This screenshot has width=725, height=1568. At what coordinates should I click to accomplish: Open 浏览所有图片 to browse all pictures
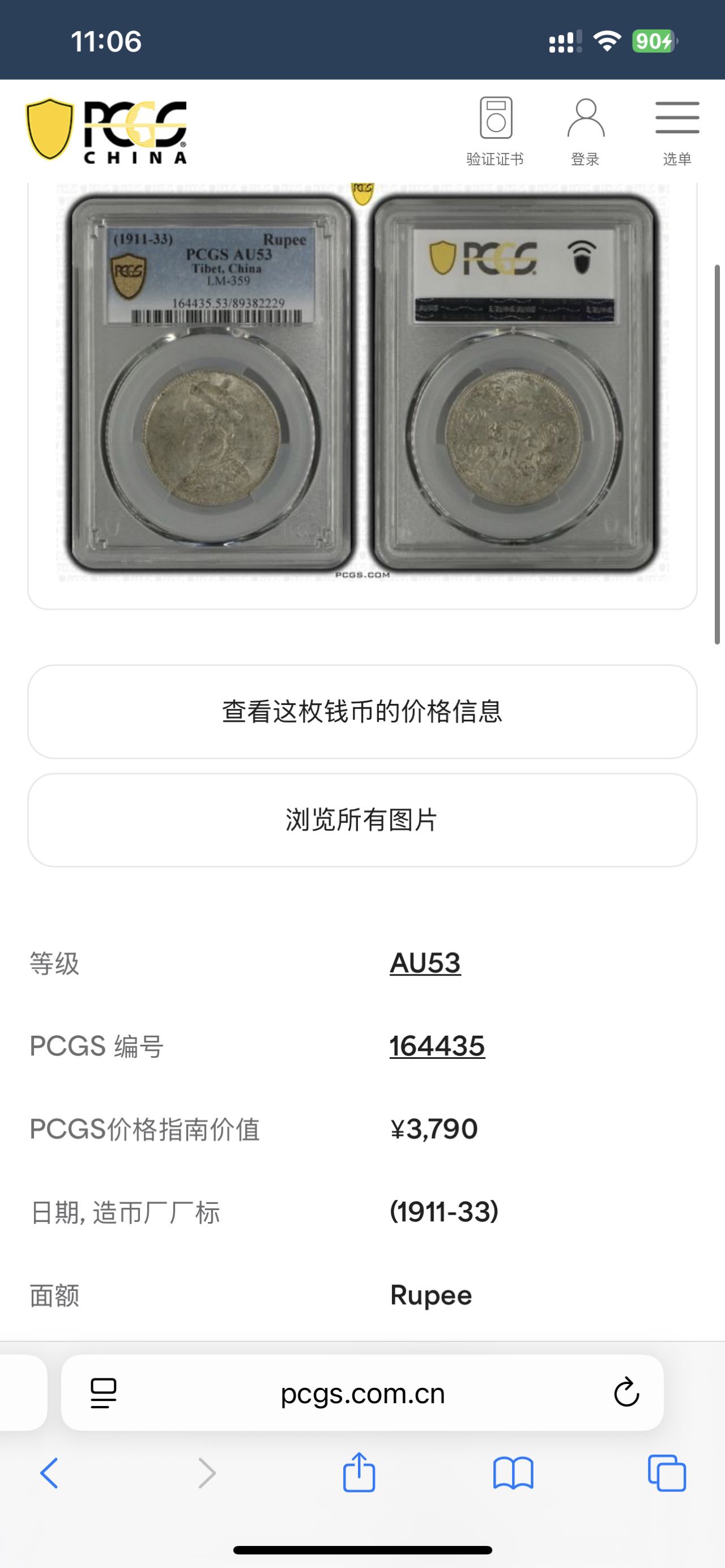[x=362, y=819]
